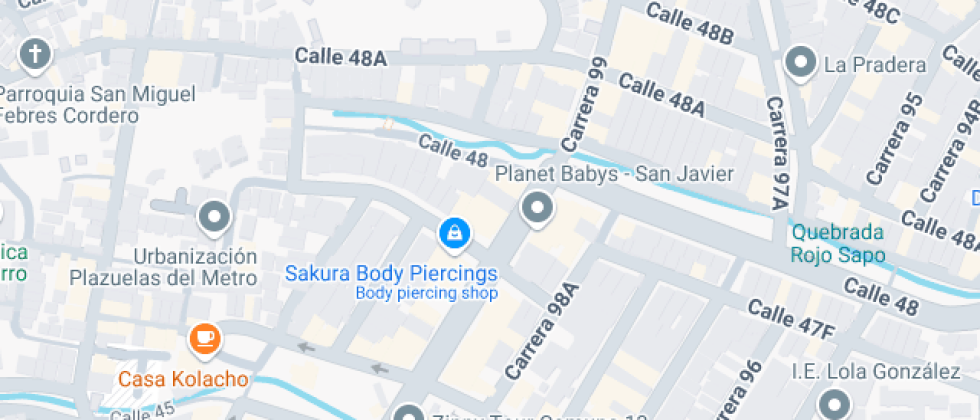
Task: Select the Planet Babys - San Javier marker
Action: pyautogui.click(x=538, y=208)
